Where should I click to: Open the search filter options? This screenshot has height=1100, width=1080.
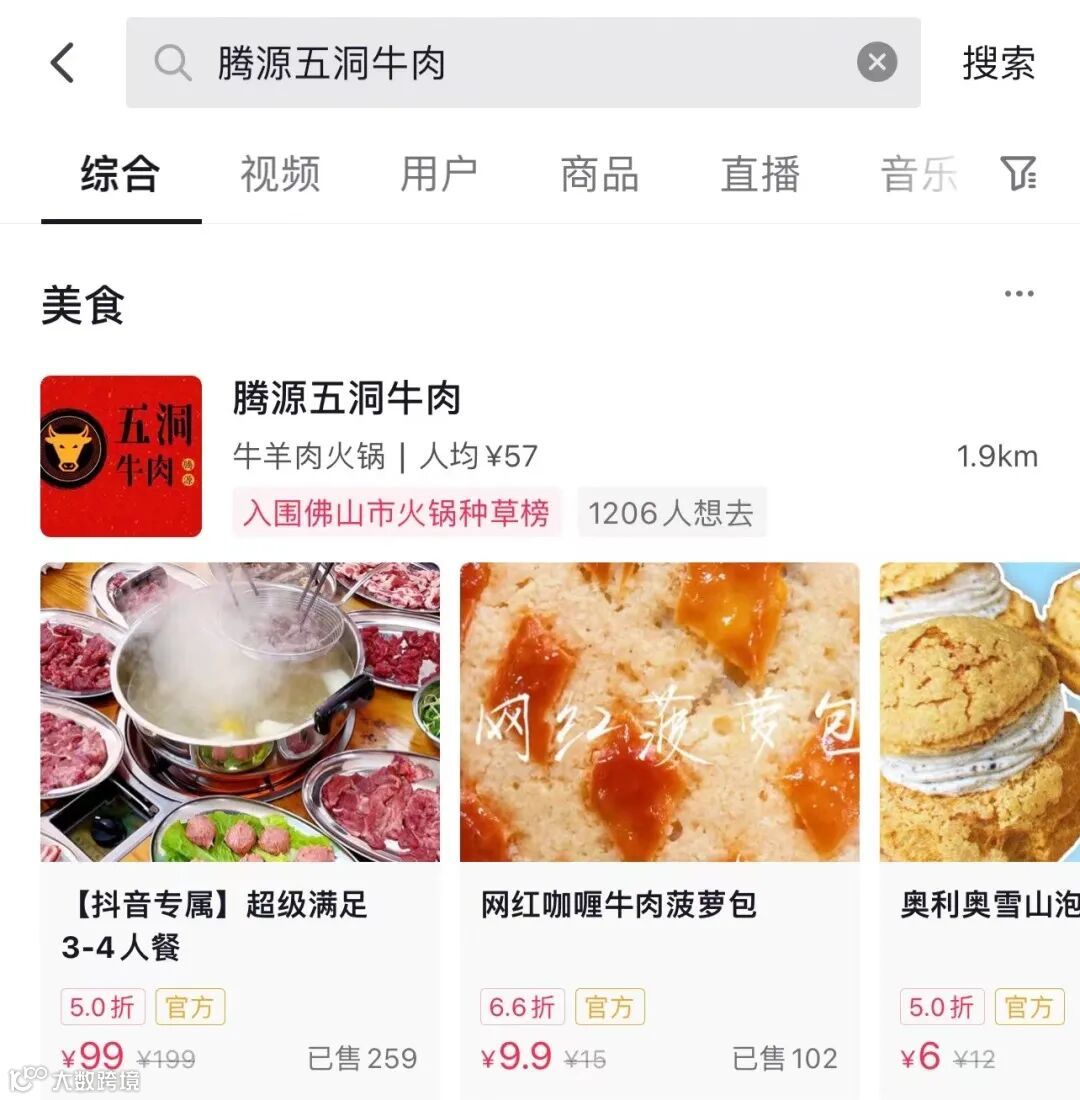point(1019,174)
